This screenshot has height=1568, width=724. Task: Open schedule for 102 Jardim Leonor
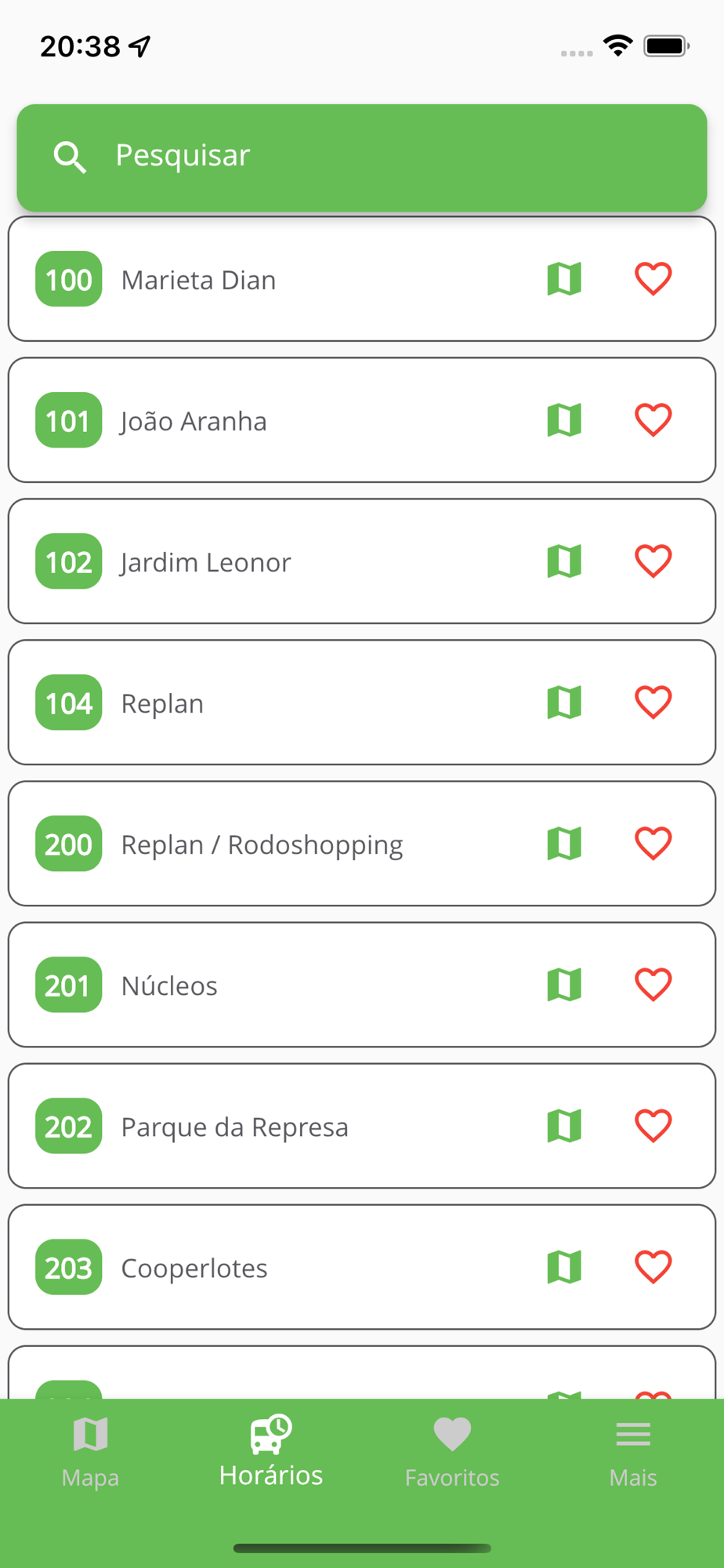(362, 561)
